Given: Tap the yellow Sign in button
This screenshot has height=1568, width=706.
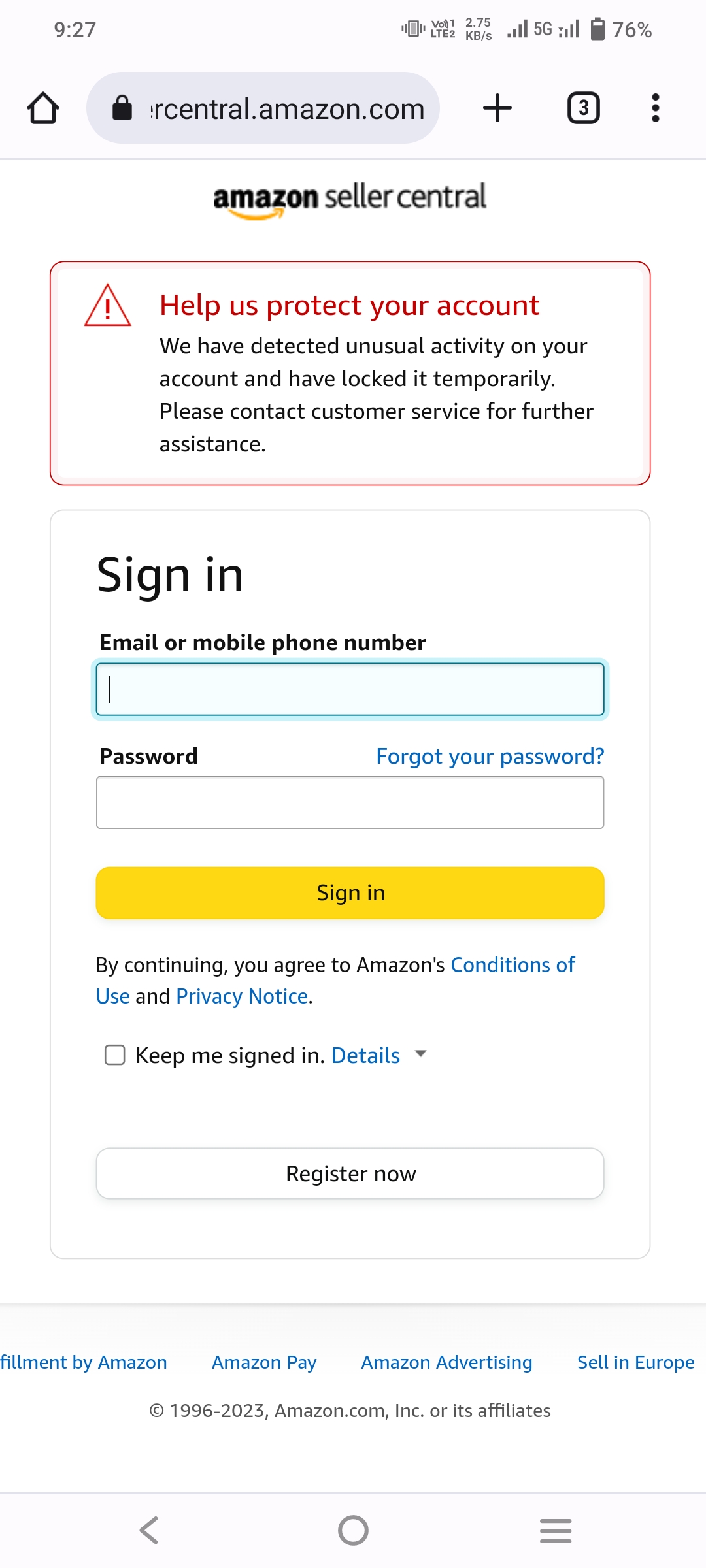Looking at the screenshot, I should tap(350, 892).
